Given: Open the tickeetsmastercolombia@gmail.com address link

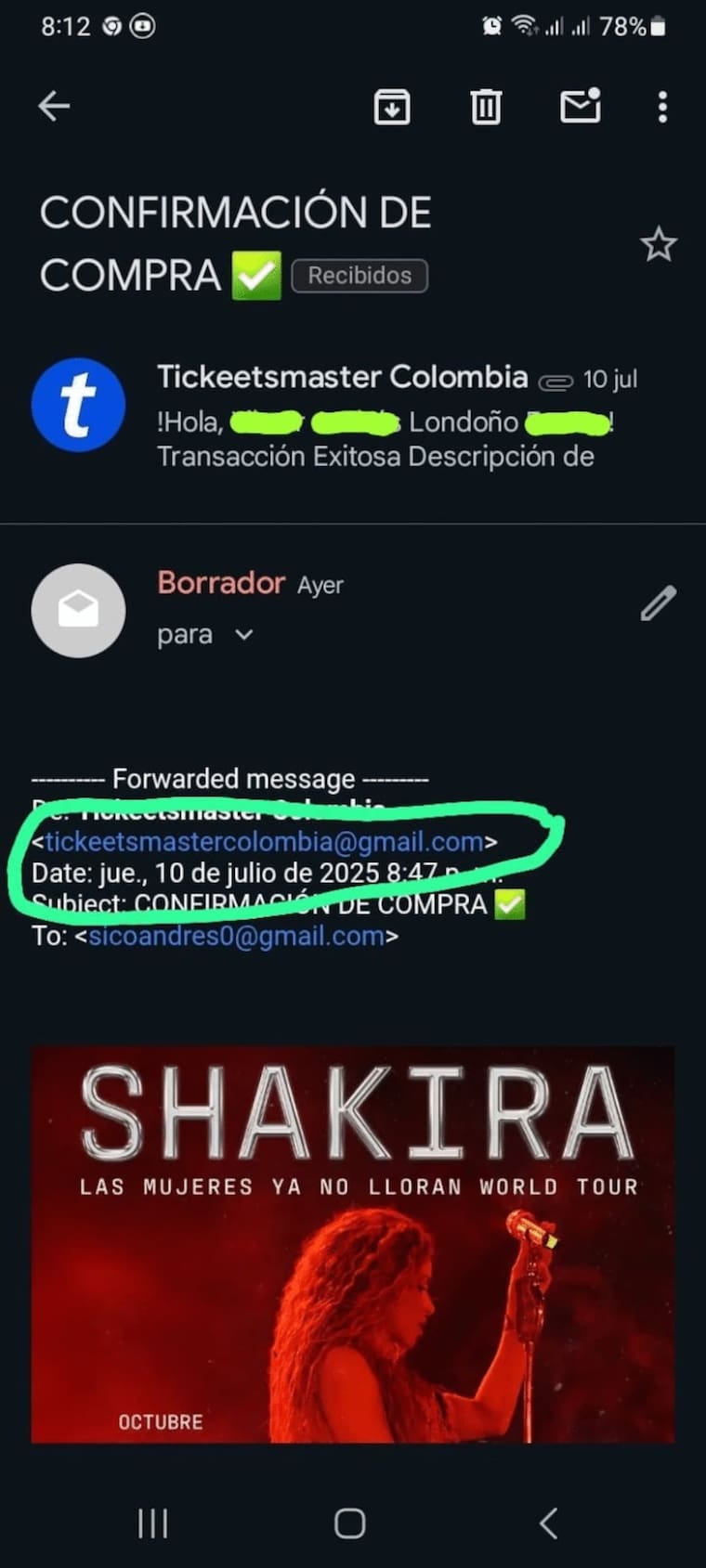Looking at the screenshot, I should coord(265,842).
